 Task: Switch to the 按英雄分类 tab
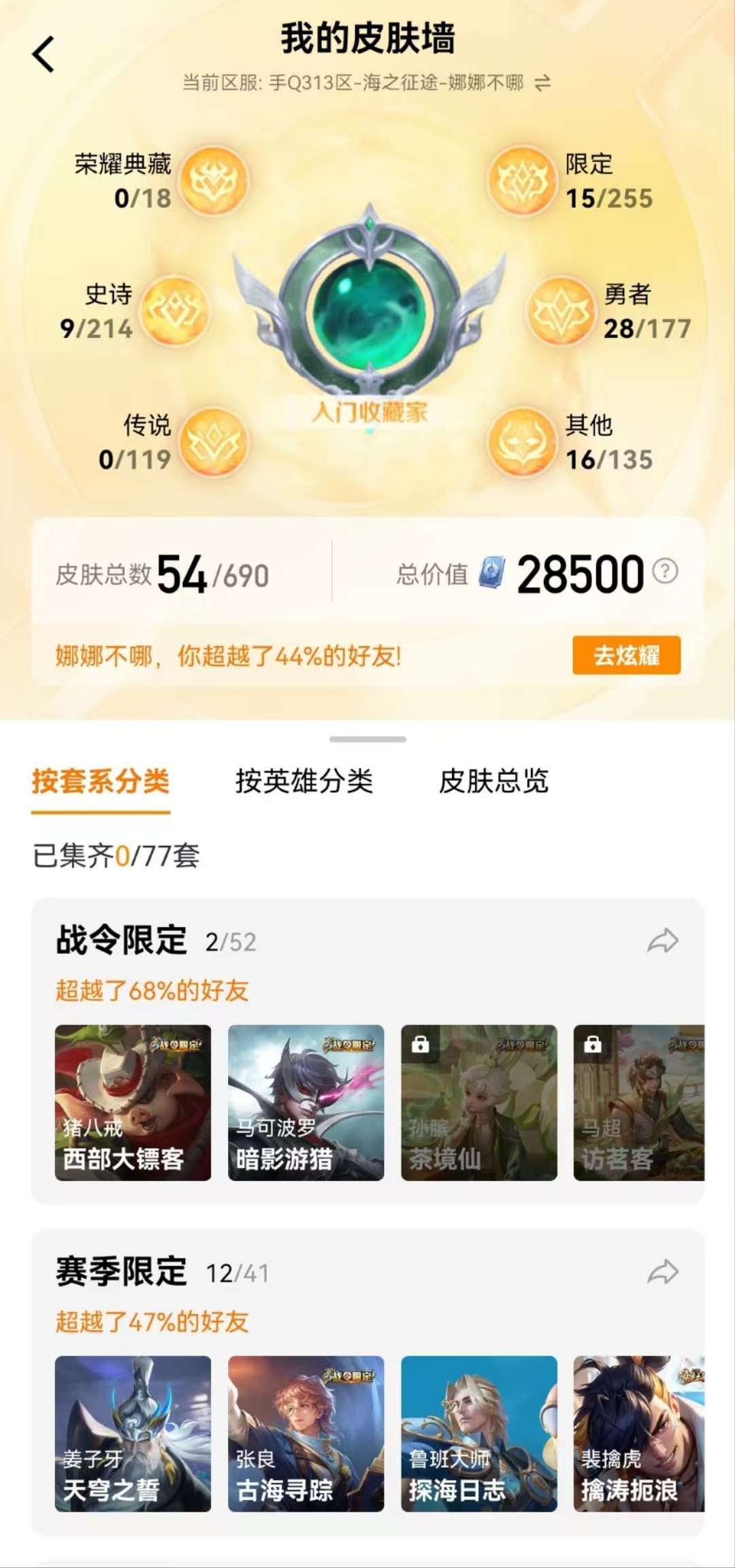[304, 781]
